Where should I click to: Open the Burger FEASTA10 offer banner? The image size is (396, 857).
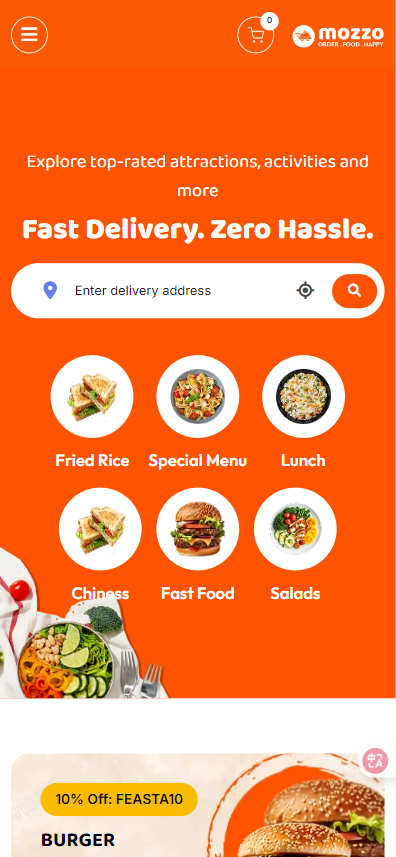coord(198,805)
